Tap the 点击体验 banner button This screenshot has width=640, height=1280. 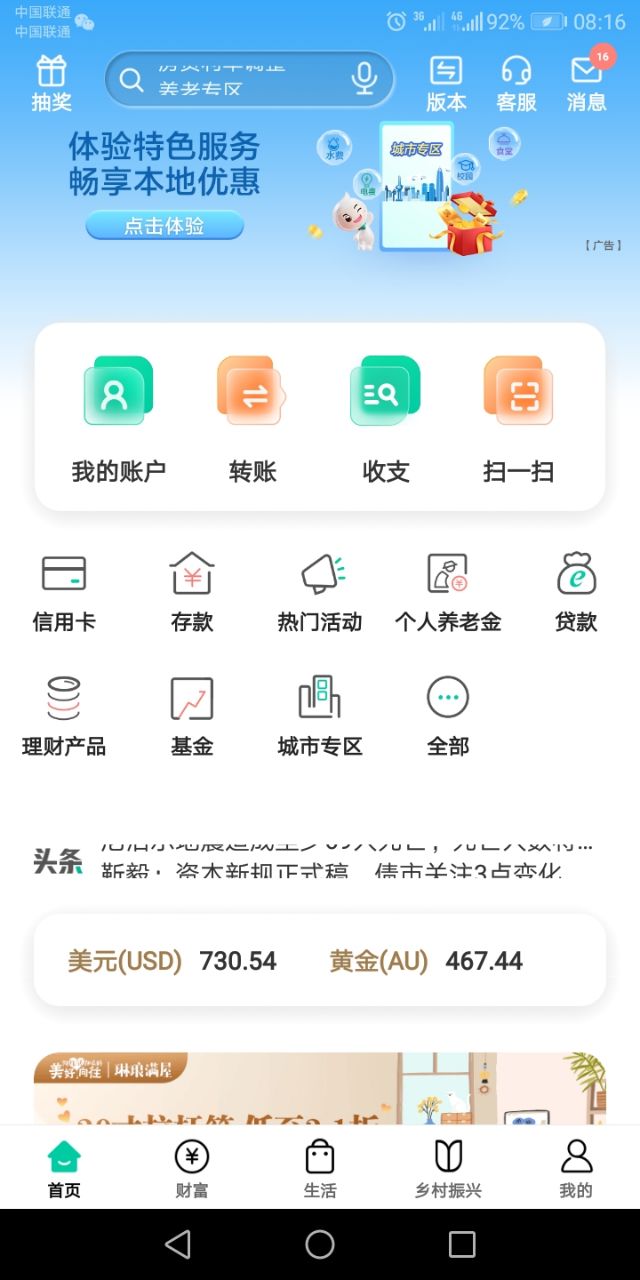[164, 226]
